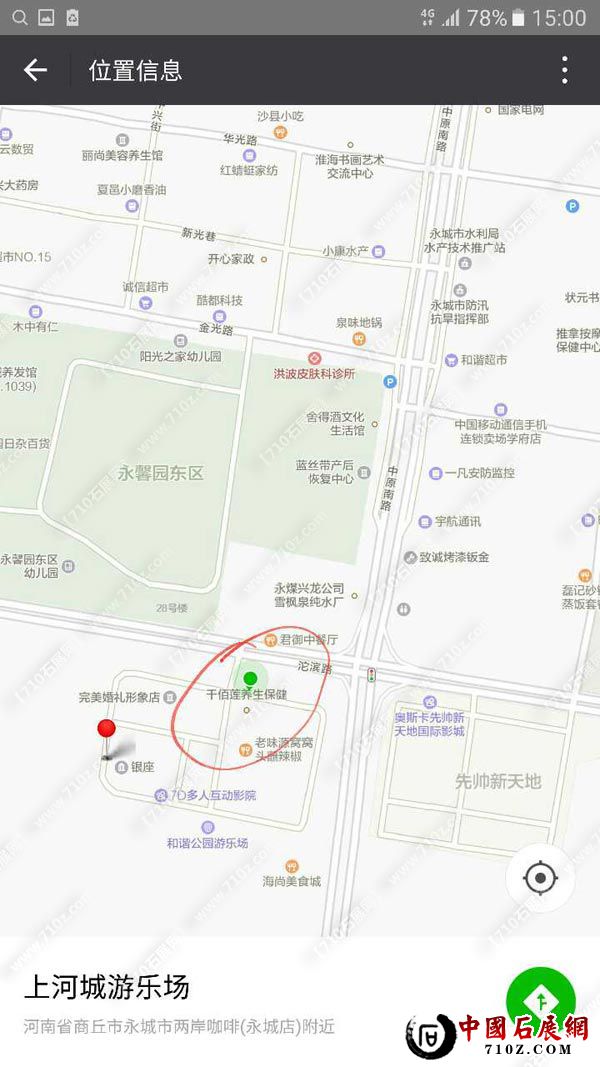Go back using the arrow
600x1067 pixels.
point(36,70)
